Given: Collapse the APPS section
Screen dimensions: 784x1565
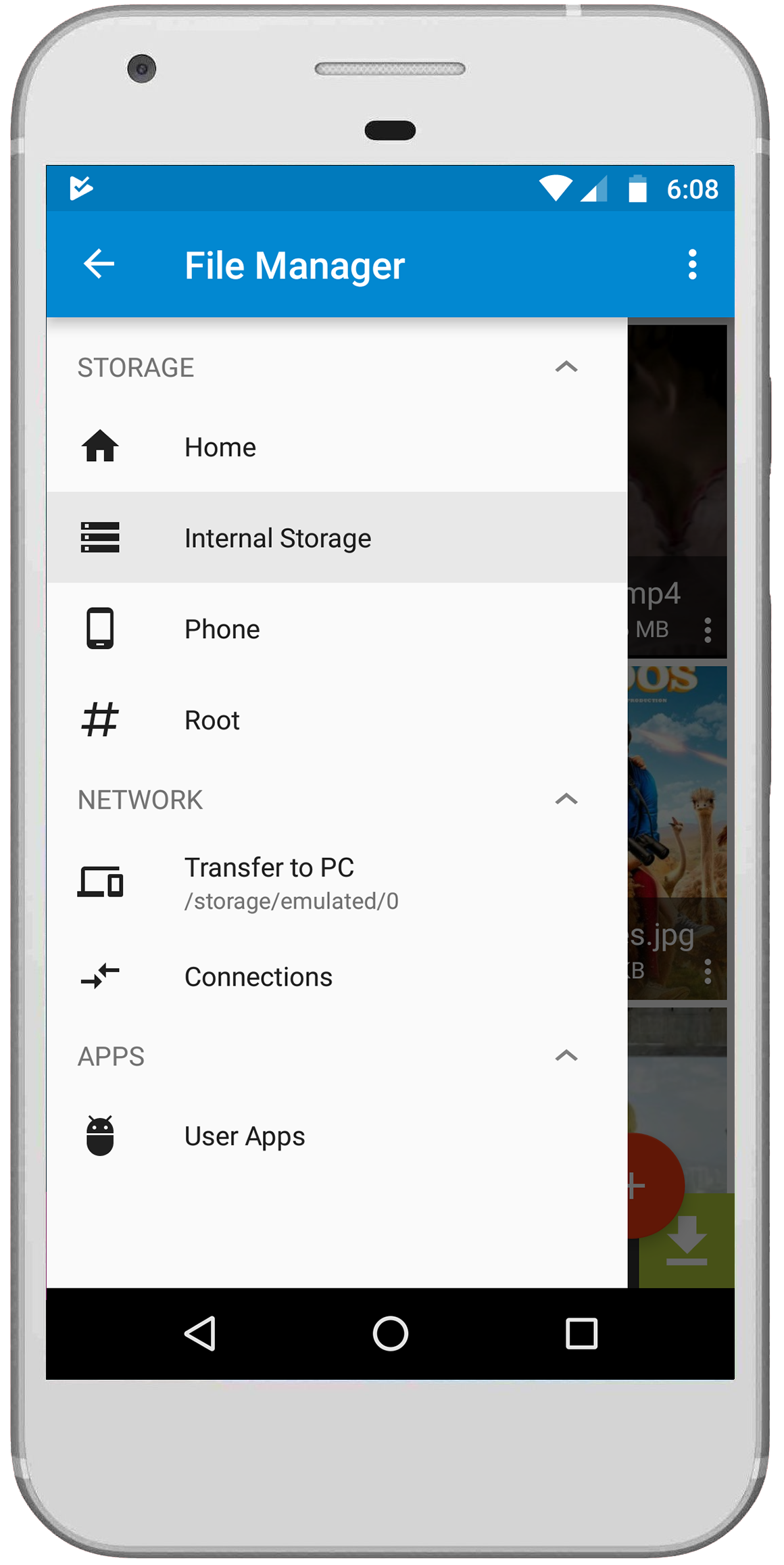Looking at the screenshot, I should (566, 1055).
